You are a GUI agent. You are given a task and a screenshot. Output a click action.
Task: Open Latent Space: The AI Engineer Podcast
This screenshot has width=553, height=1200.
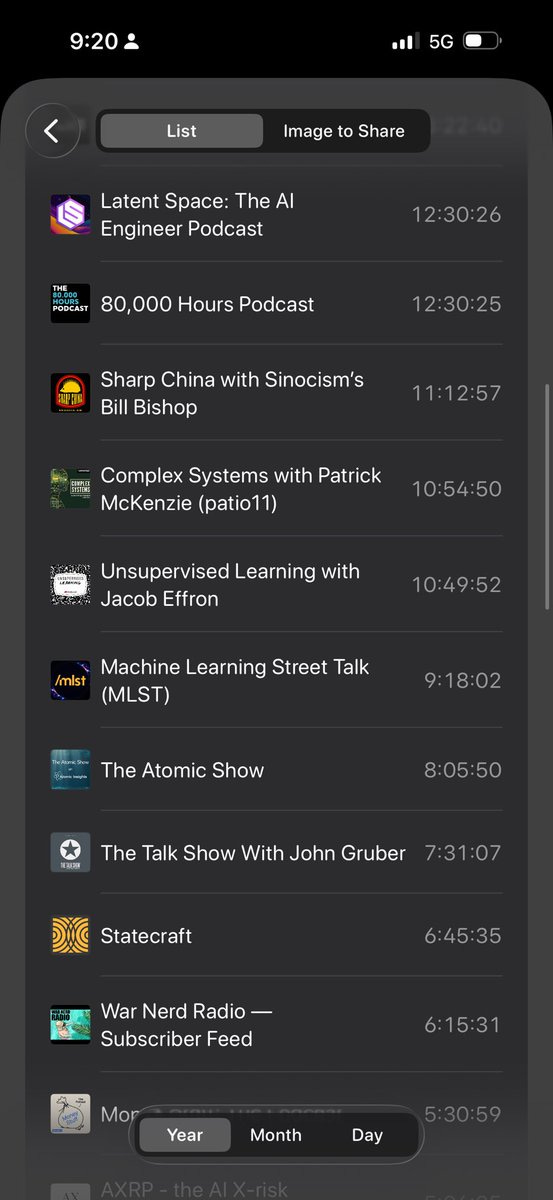pyautogui.click(x=276, y=215)
